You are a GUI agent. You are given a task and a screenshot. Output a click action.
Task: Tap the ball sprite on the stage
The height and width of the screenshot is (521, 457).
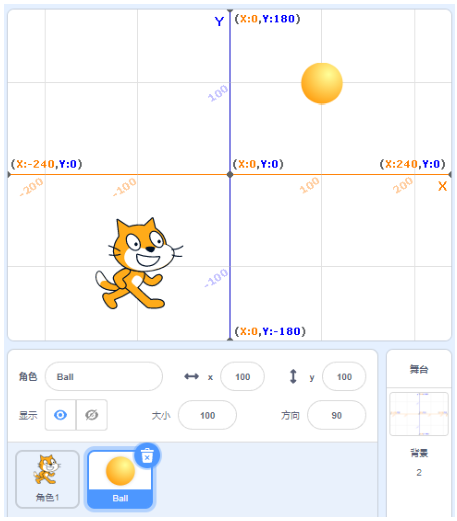click(x=322, y=83)
